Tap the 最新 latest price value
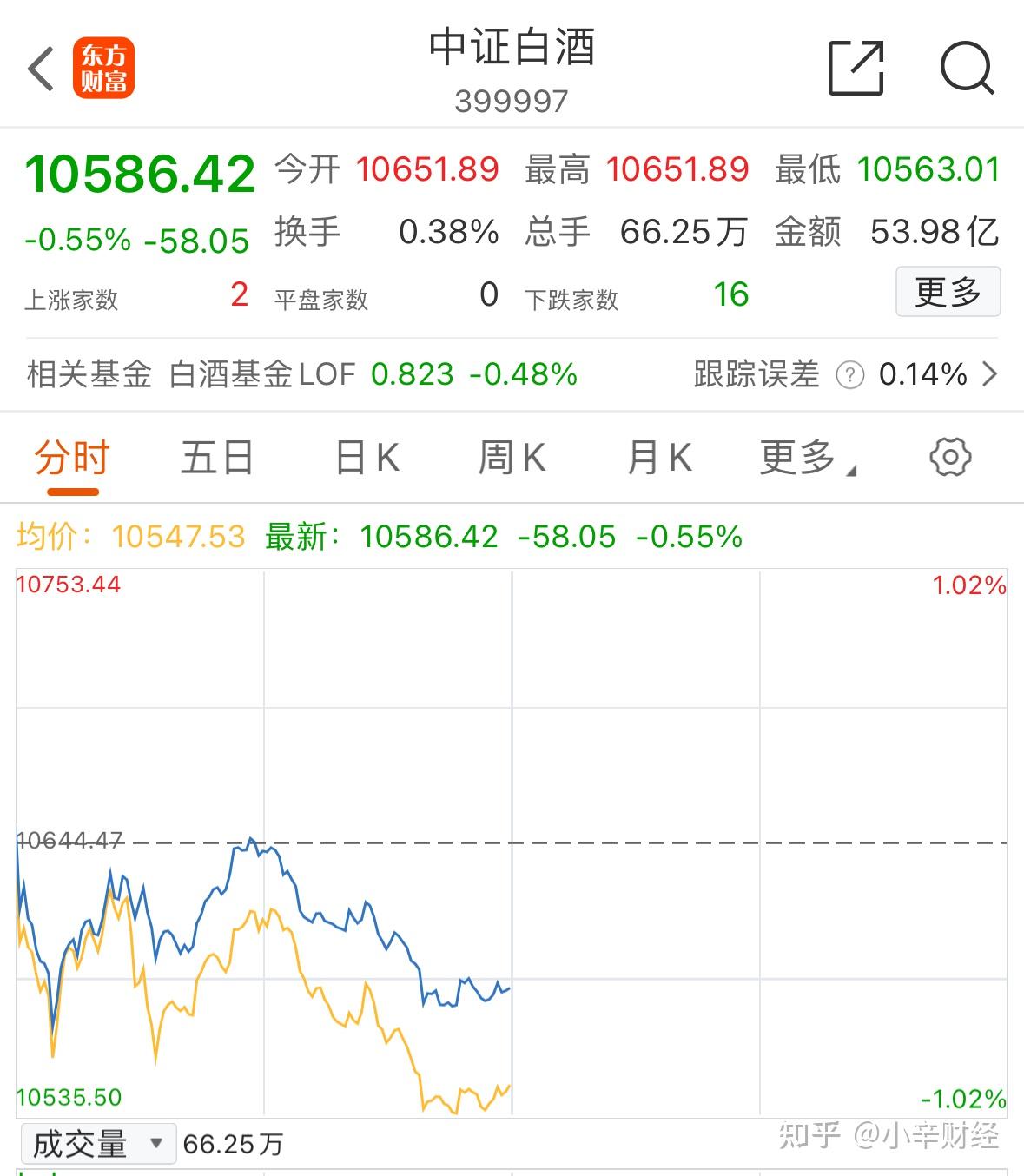This screenshot has height=1176, width=1024. tap(429, 537)
